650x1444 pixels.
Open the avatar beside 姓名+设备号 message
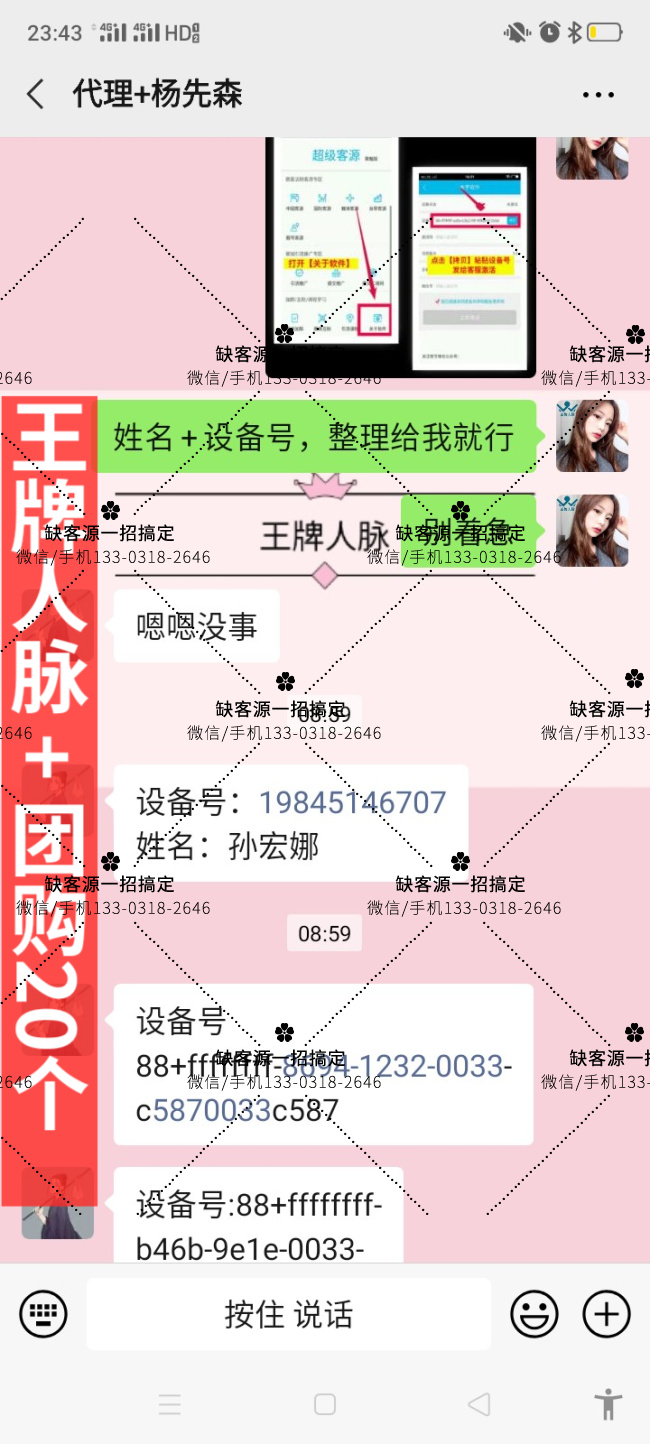592,436
